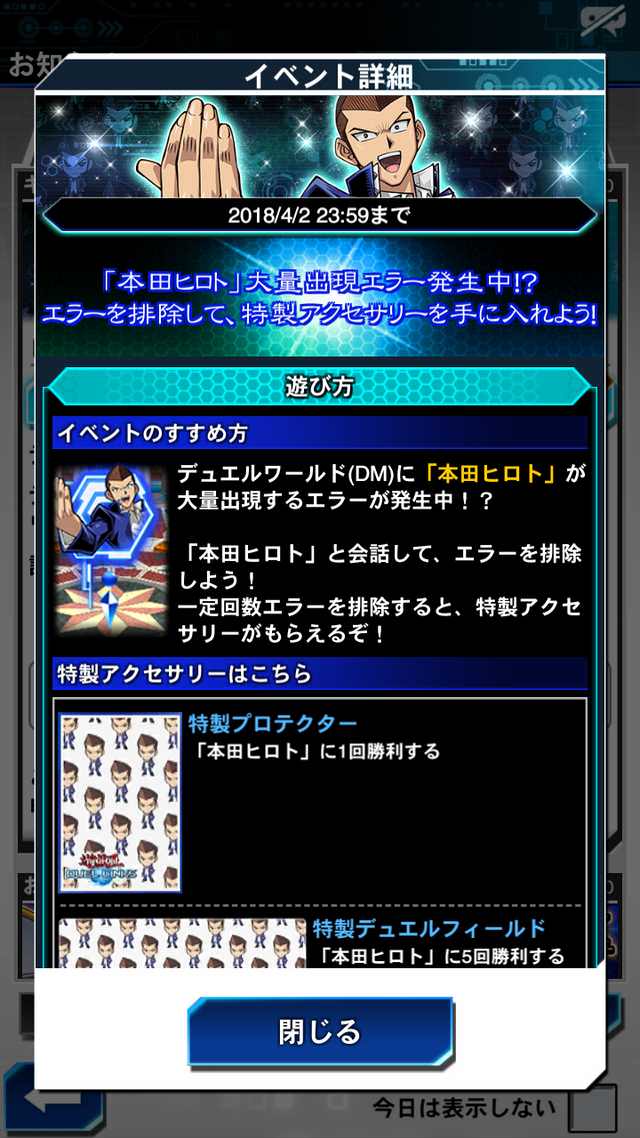This screenshot has width=640, height=1138.
Task: Close the event details dialog with 閉じる
Action: click(320, 1031)
